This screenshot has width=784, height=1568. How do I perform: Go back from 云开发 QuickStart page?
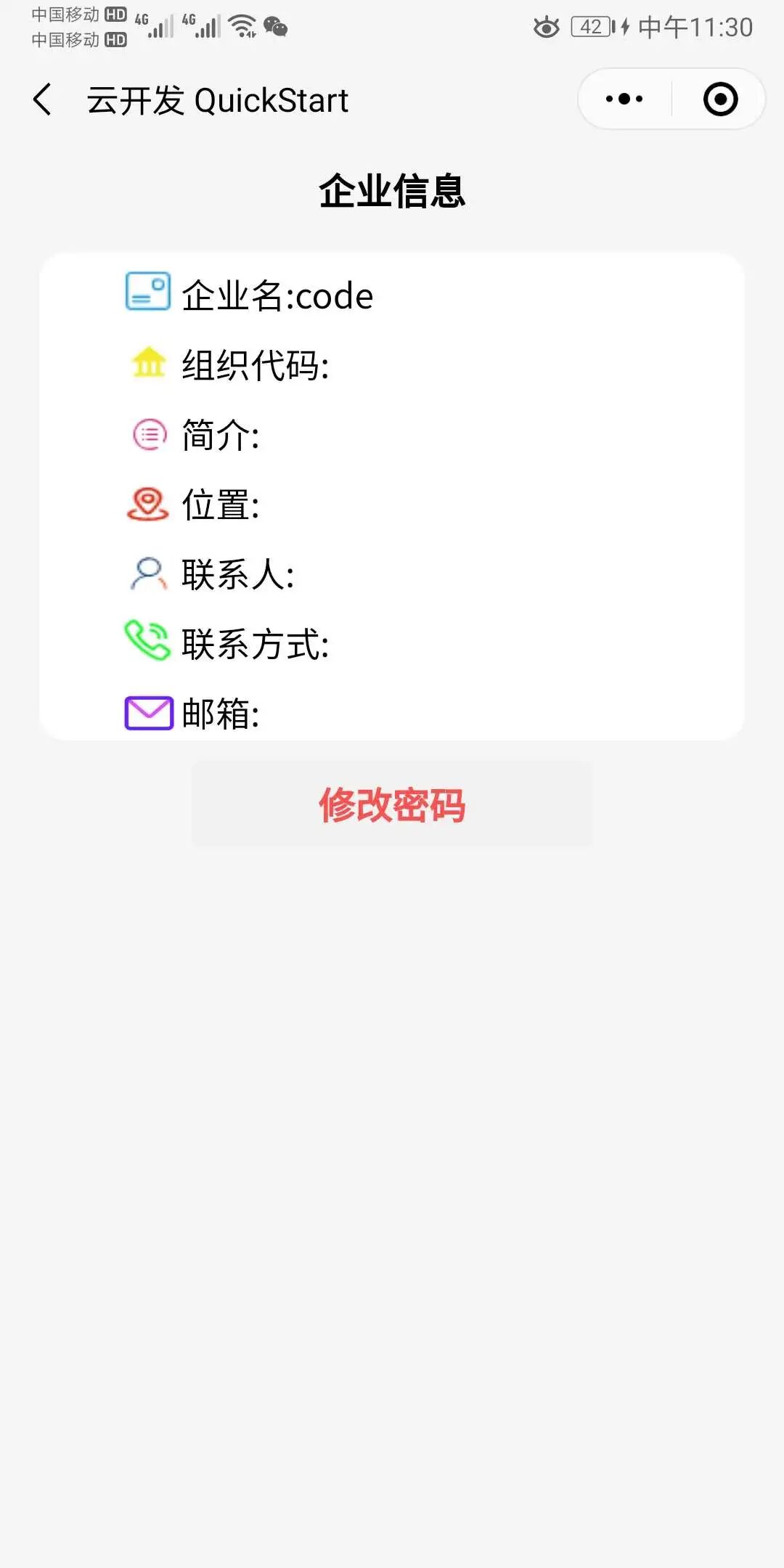pyautogui.click(x=43, y=99)
